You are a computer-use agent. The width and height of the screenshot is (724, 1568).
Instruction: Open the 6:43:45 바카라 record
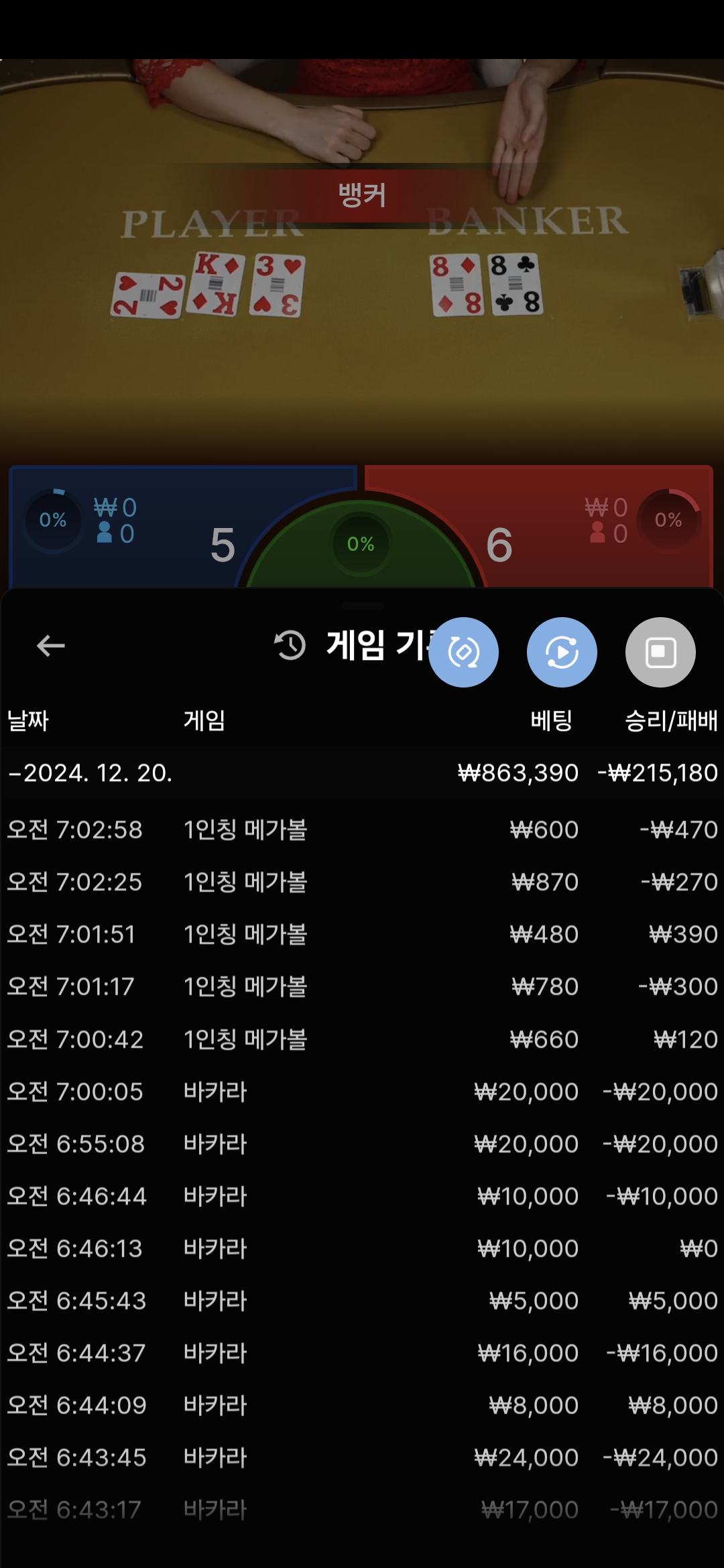tap(362, 1457)
